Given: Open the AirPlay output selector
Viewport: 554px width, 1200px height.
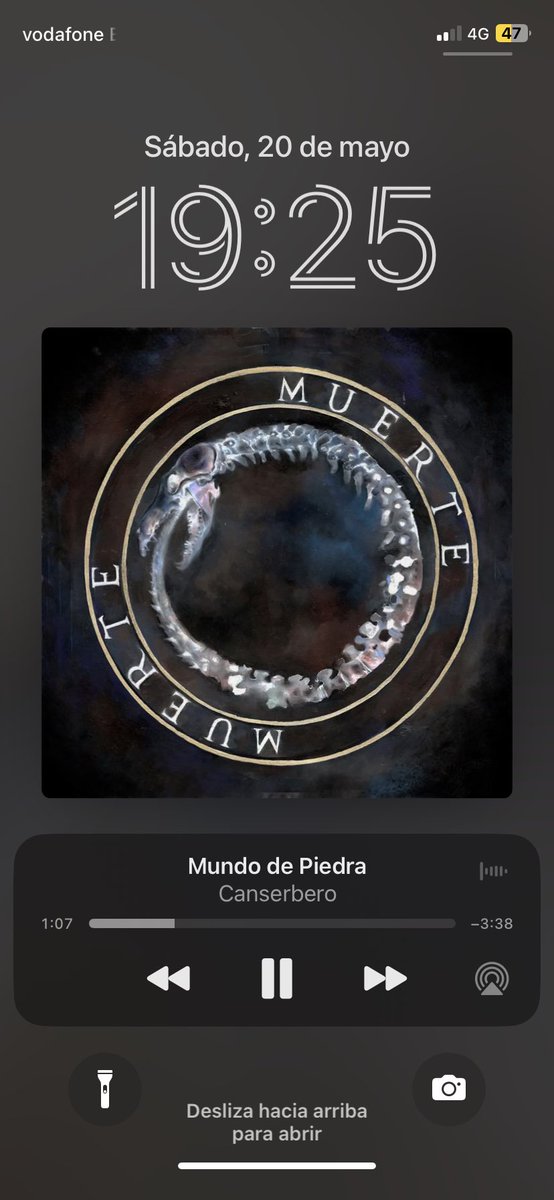Looking at the screenshot, I should 492,978.
